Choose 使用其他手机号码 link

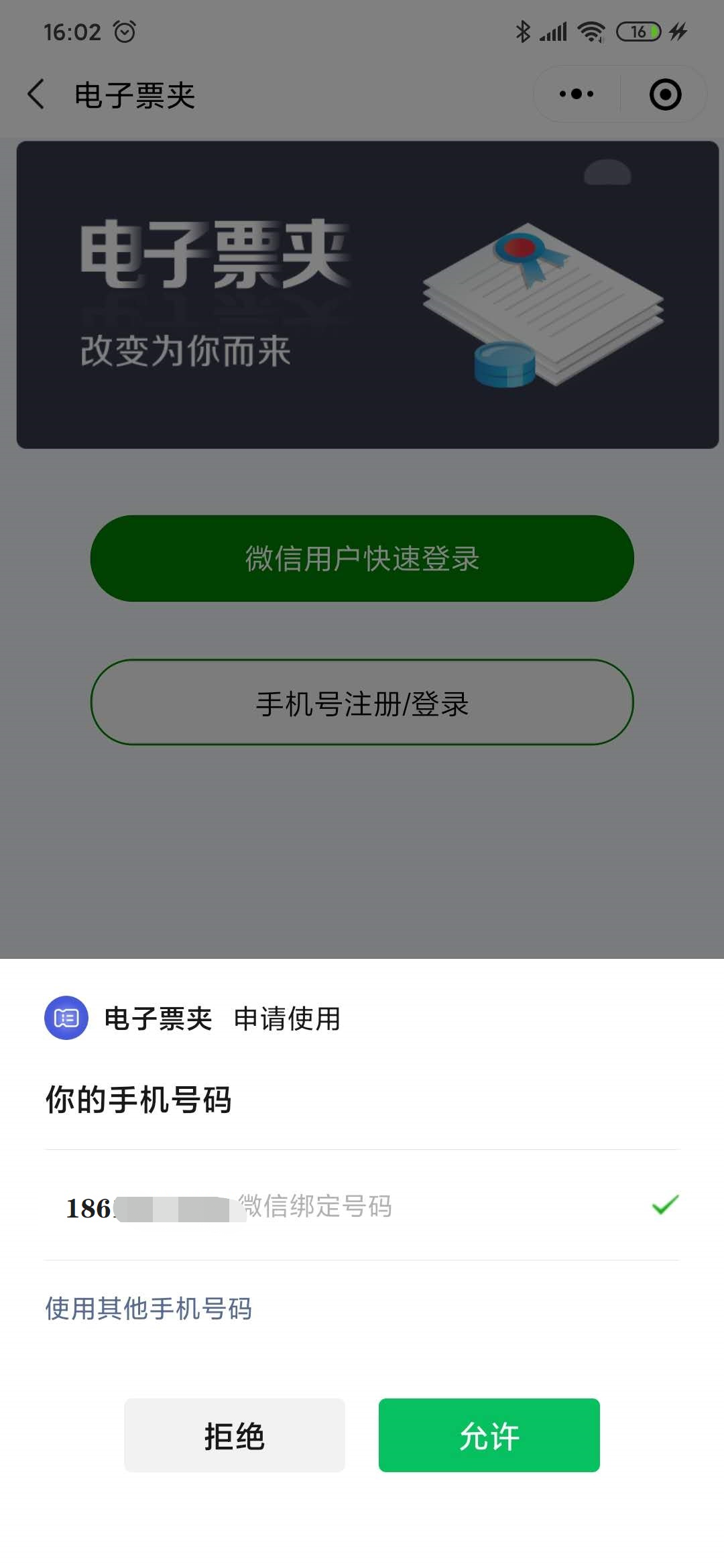tap(148, 1308)
